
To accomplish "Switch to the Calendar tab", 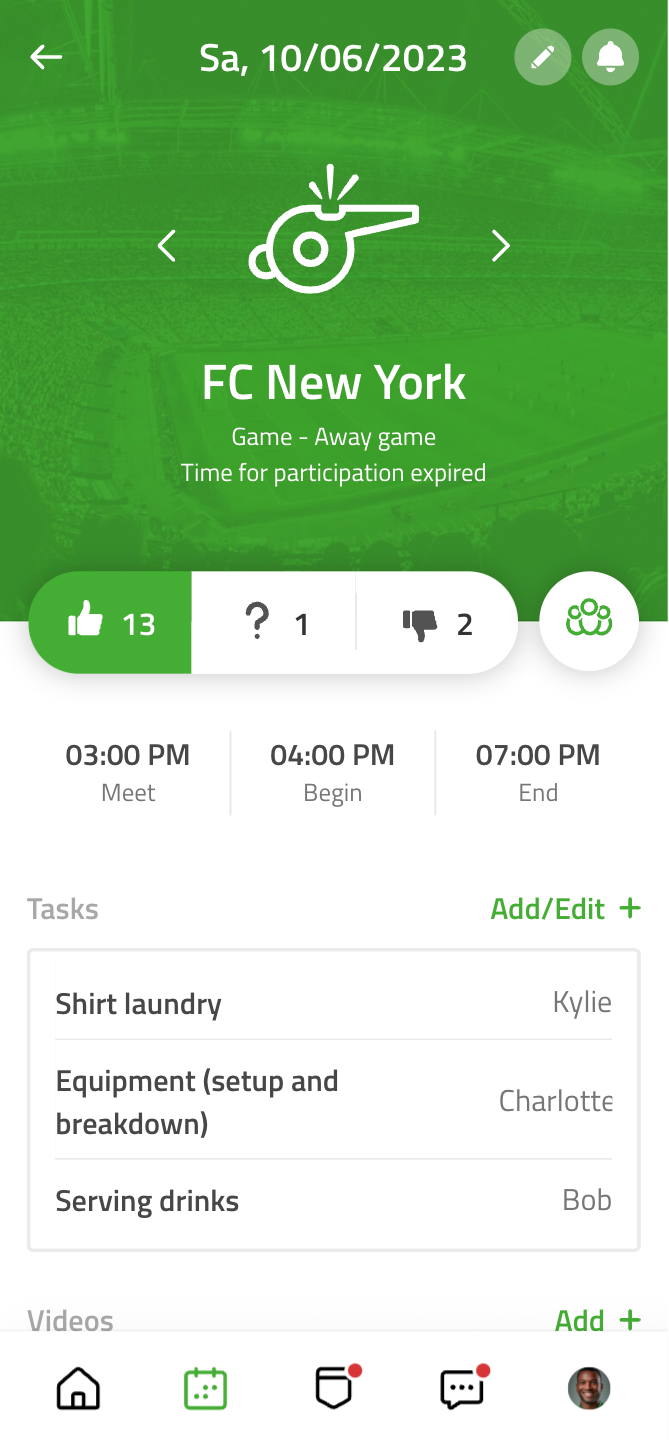I will pyautogui.click(x=206, y=1389).
